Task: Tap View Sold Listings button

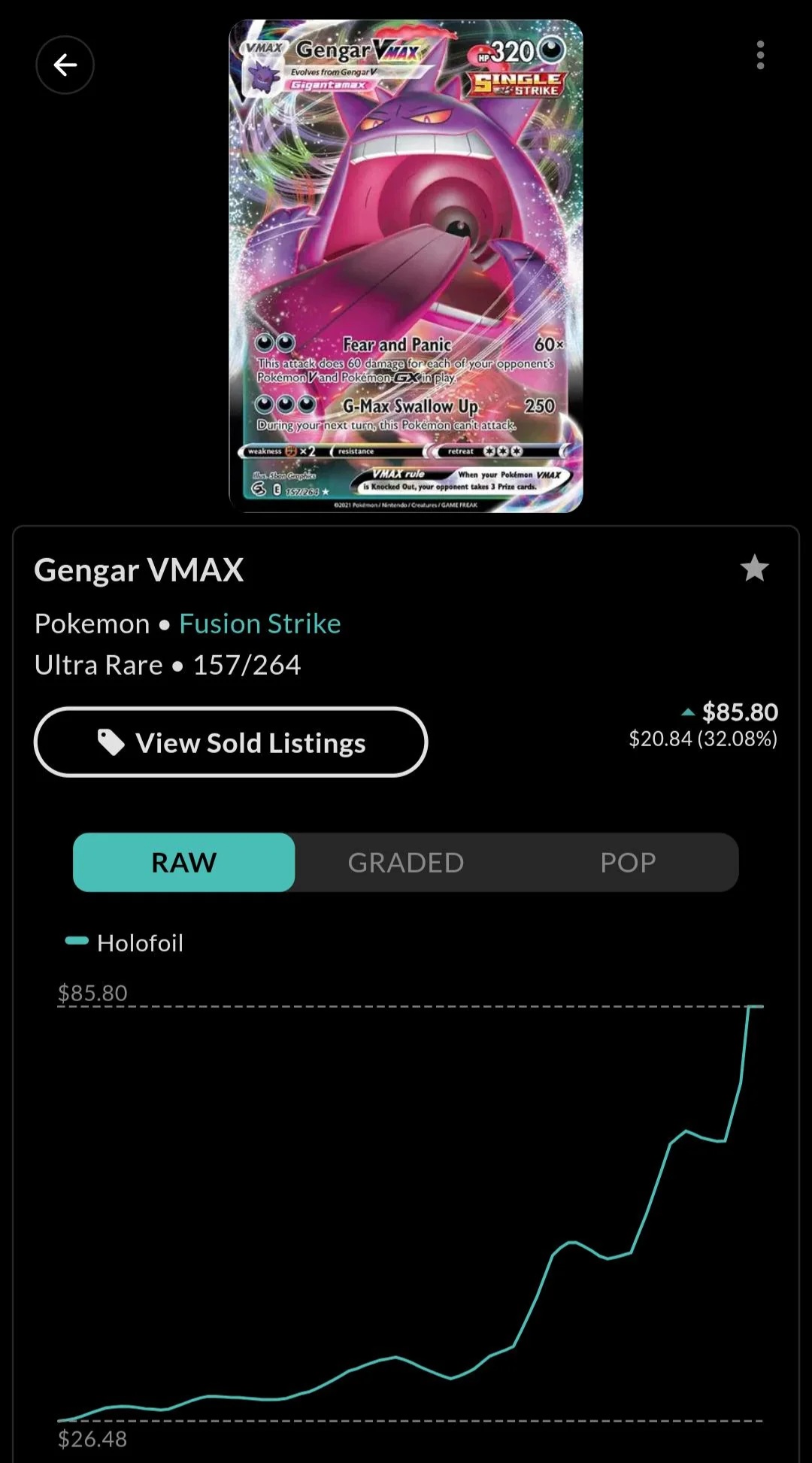Action: click(231, 742)
